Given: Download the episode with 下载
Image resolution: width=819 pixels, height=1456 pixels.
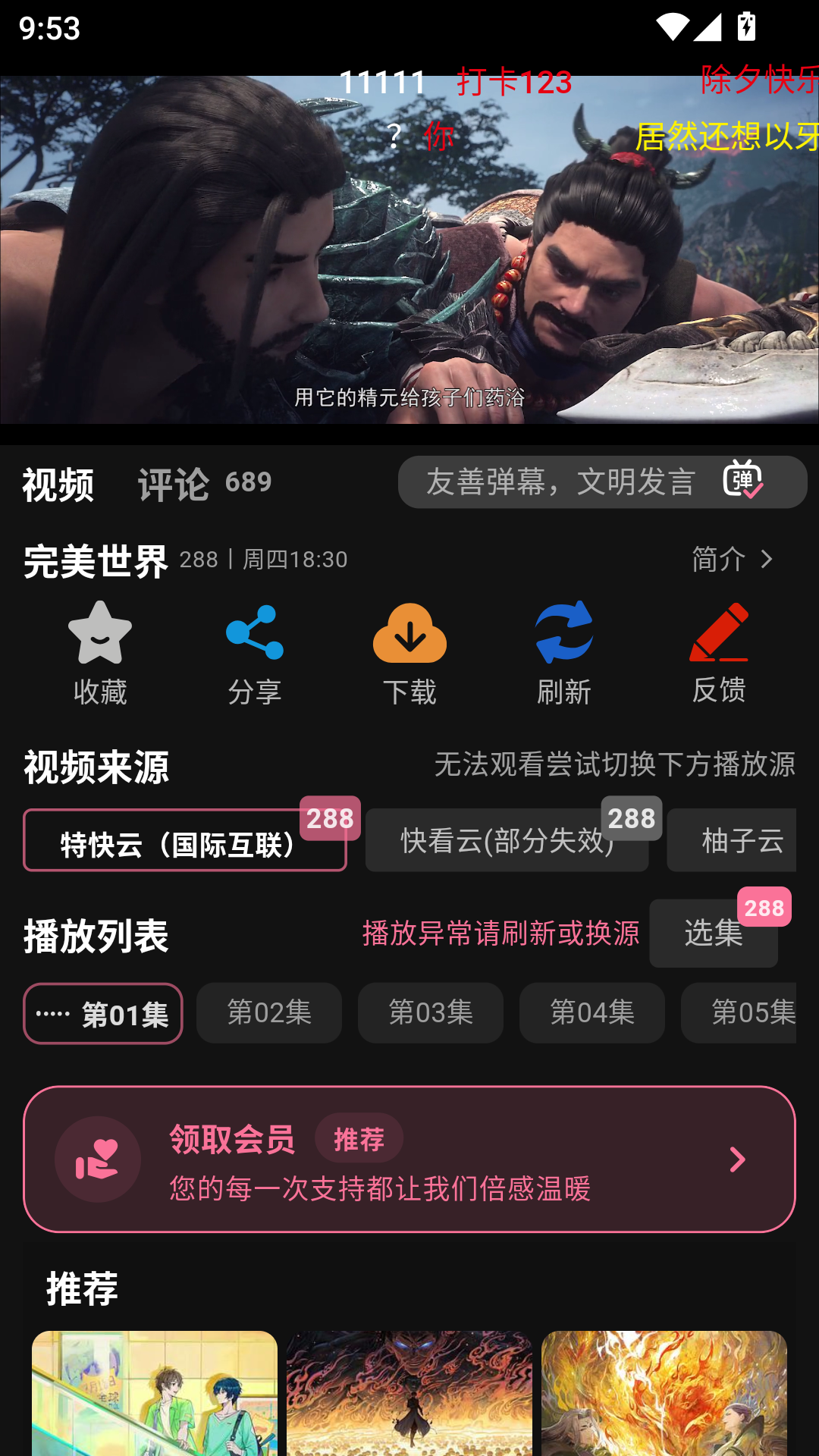Looking at the screenshot, I should [x=409, y=654].
